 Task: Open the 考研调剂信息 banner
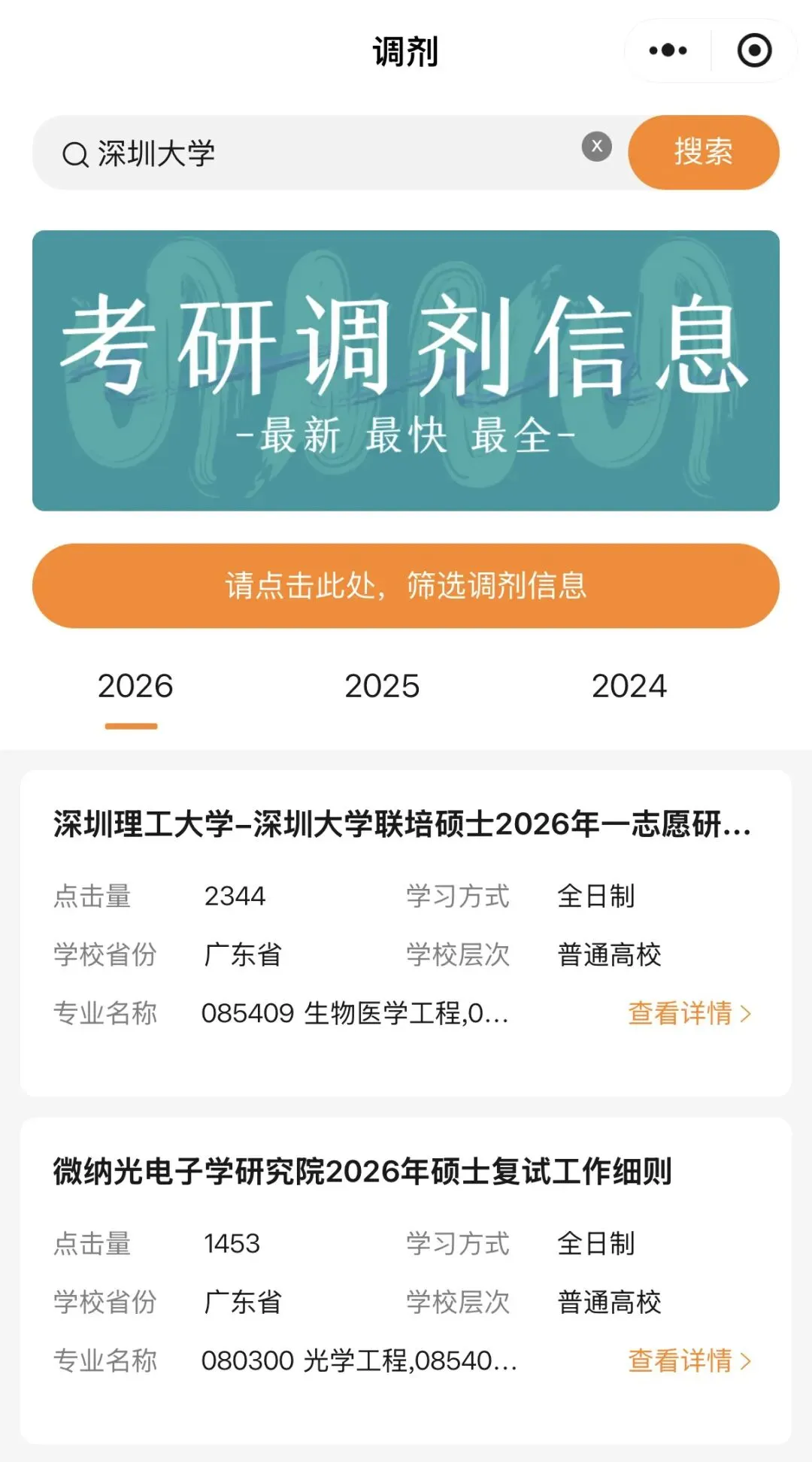tap(406, 371)
